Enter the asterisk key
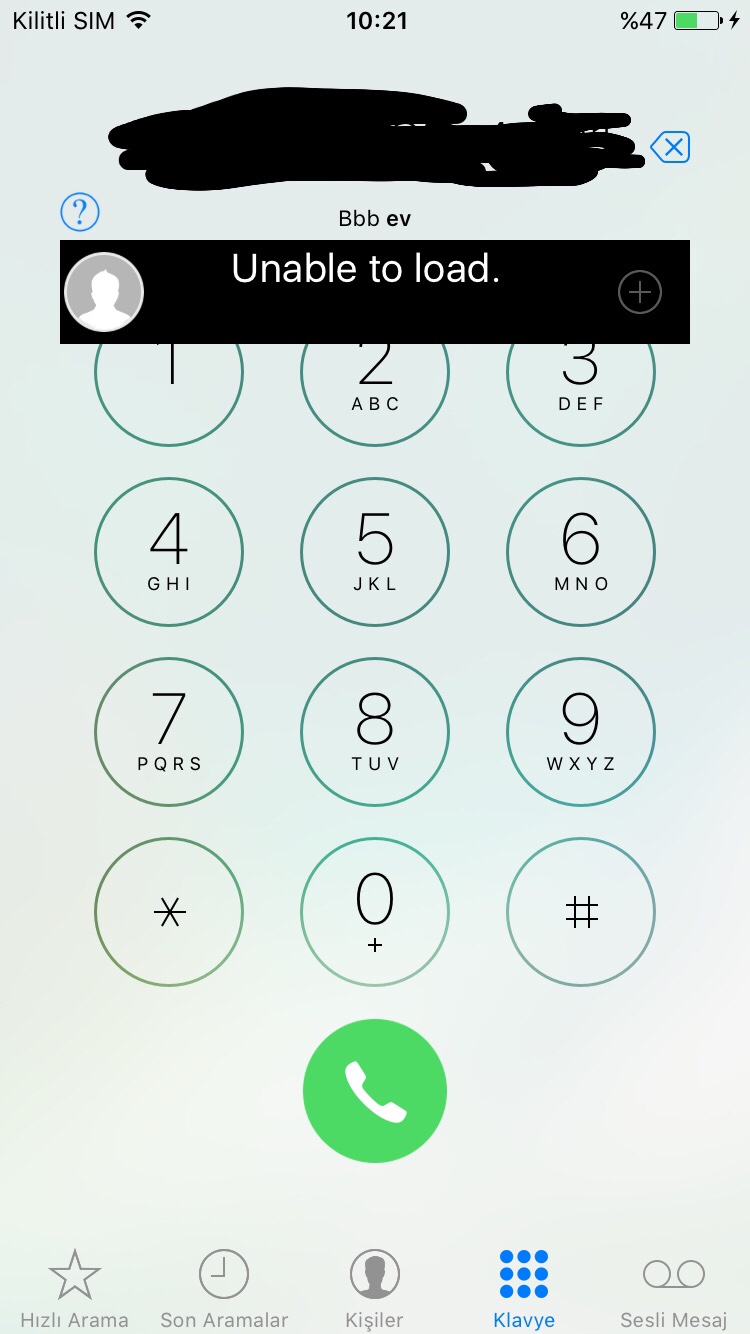Image resolution: width=750 pixels, height=1334 pixels. pyautogui.click(x=169, y=912)
